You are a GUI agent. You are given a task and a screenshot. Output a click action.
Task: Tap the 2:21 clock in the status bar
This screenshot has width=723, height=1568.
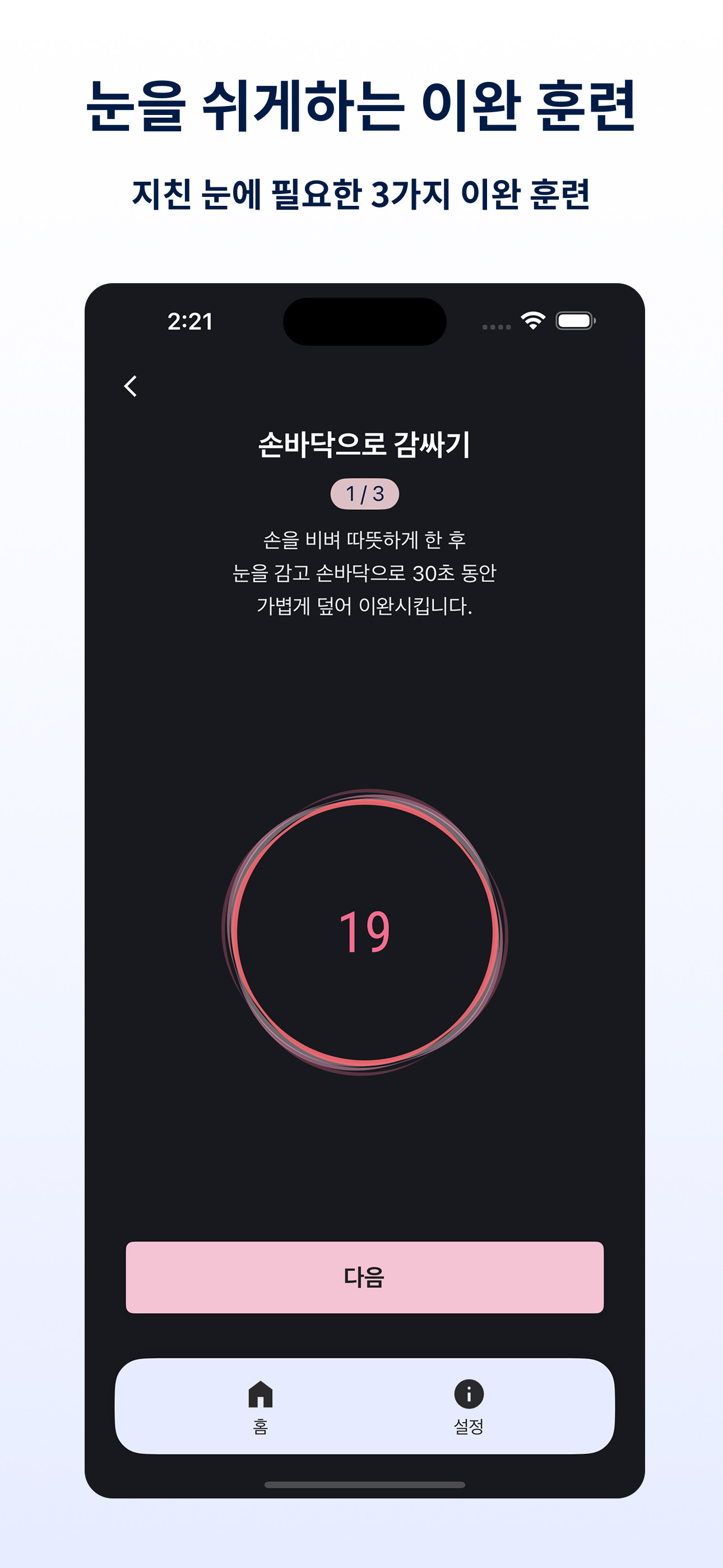(x=189, y=321)
